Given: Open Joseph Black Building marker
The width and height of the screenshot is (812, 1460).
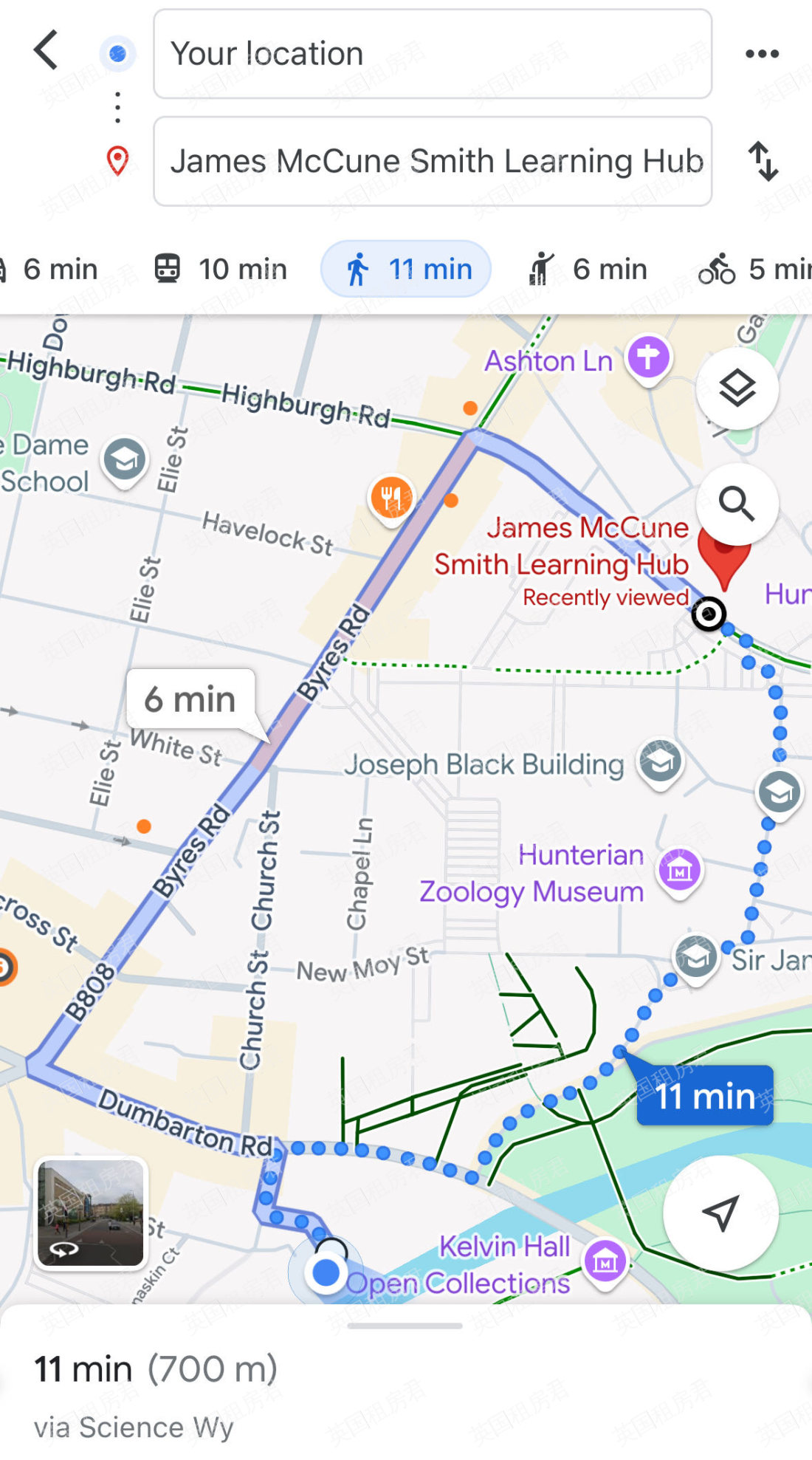Looking at the screenshot, I should tap(660, 763).
